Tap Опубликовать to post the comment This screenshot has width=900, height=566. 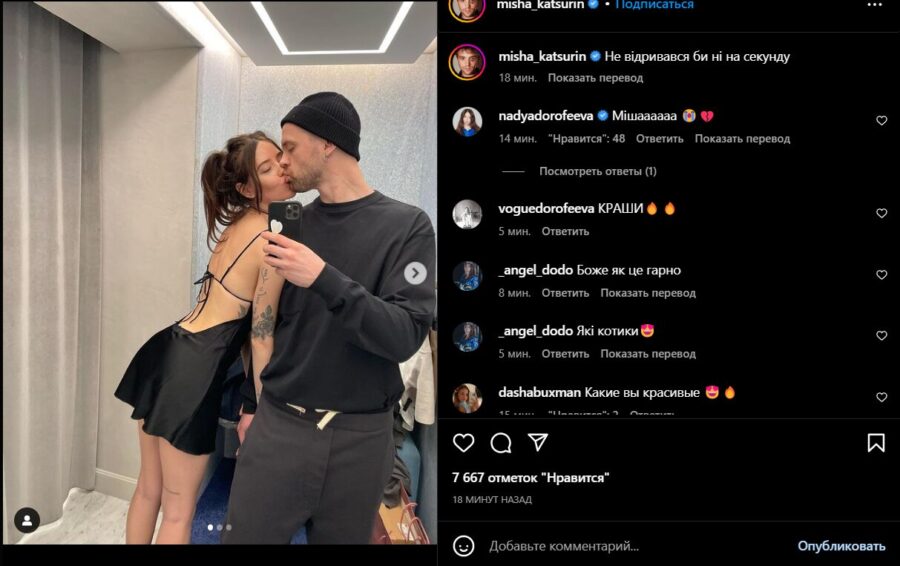841,546
